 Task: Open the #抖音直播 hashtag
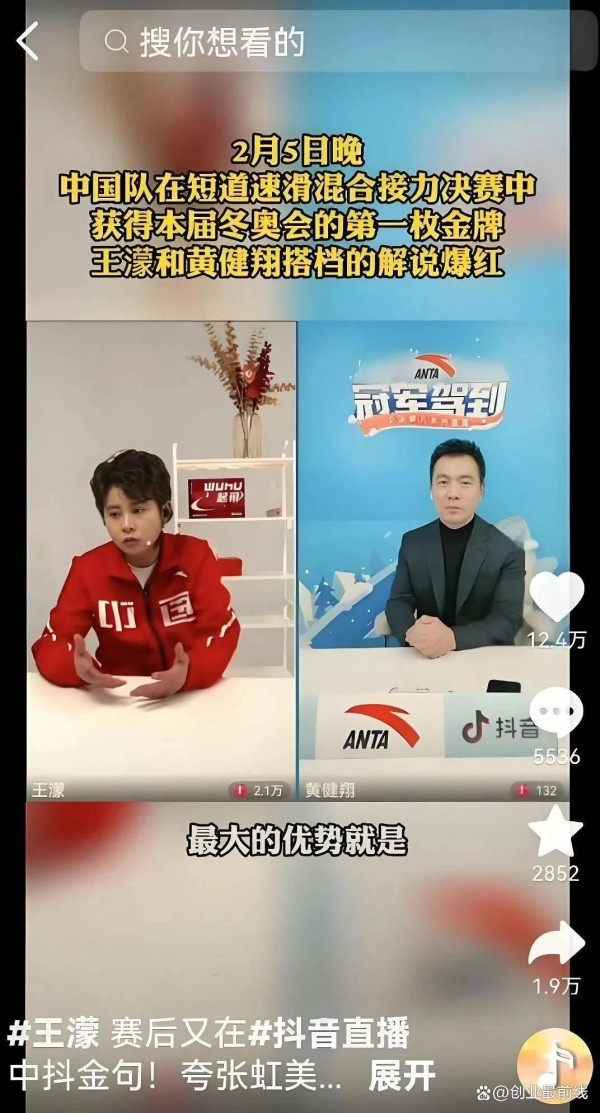(x=329, y=1034)
